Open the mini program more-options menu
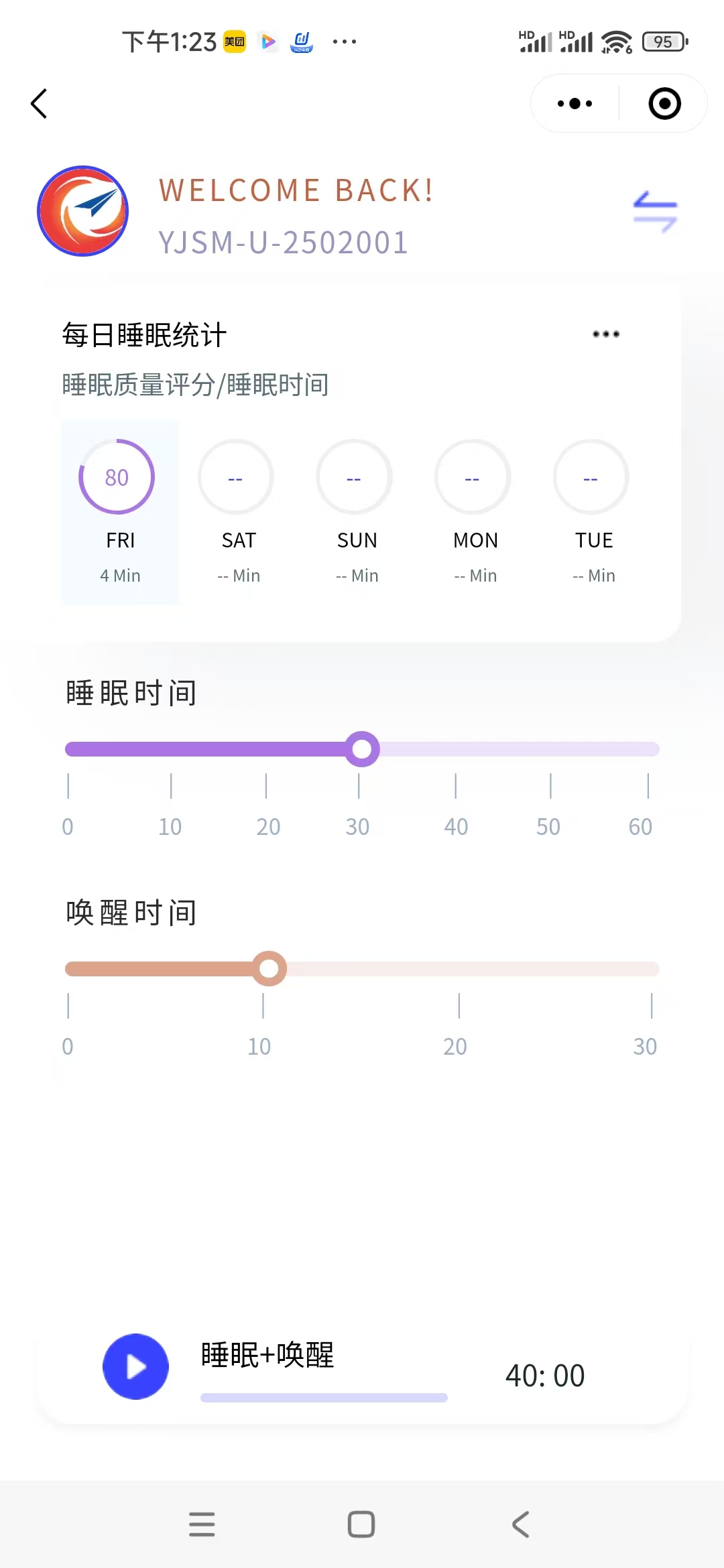This screenshot has height=1568, width=724. pyautogui.click(x=575, y=104)
